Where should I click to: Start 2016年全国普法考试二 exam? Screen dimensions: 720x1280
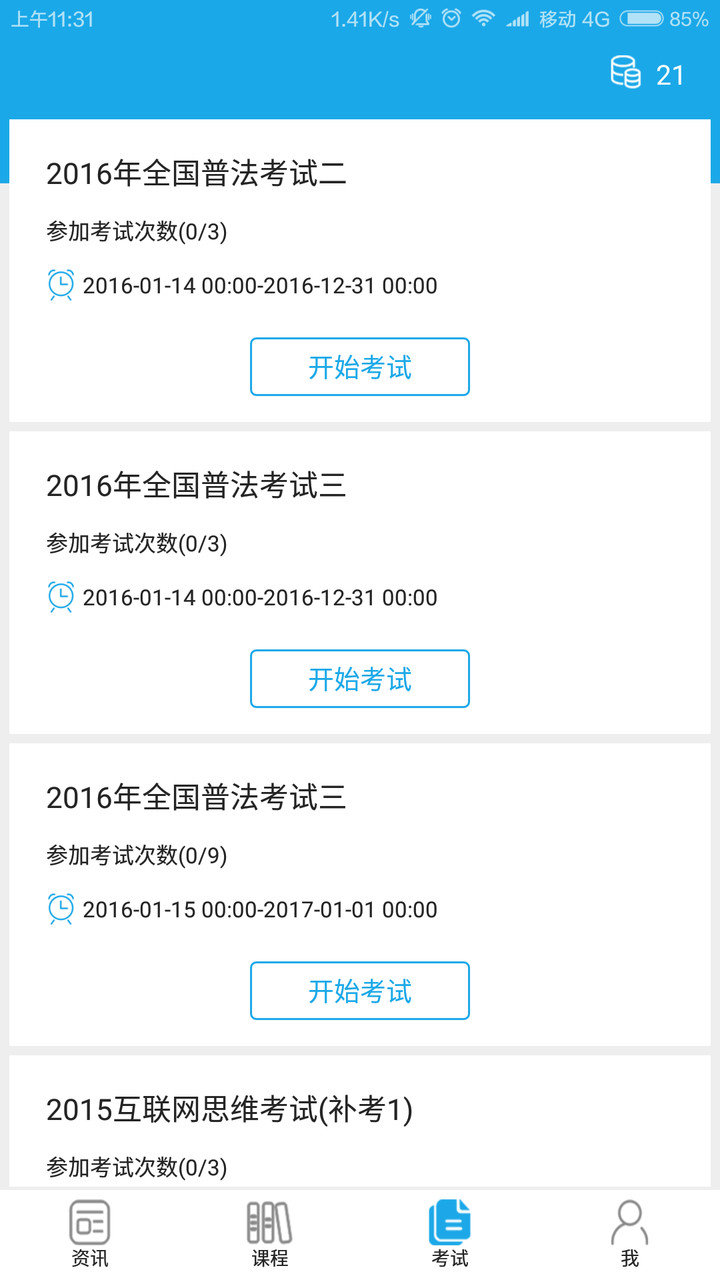(359, 367)
